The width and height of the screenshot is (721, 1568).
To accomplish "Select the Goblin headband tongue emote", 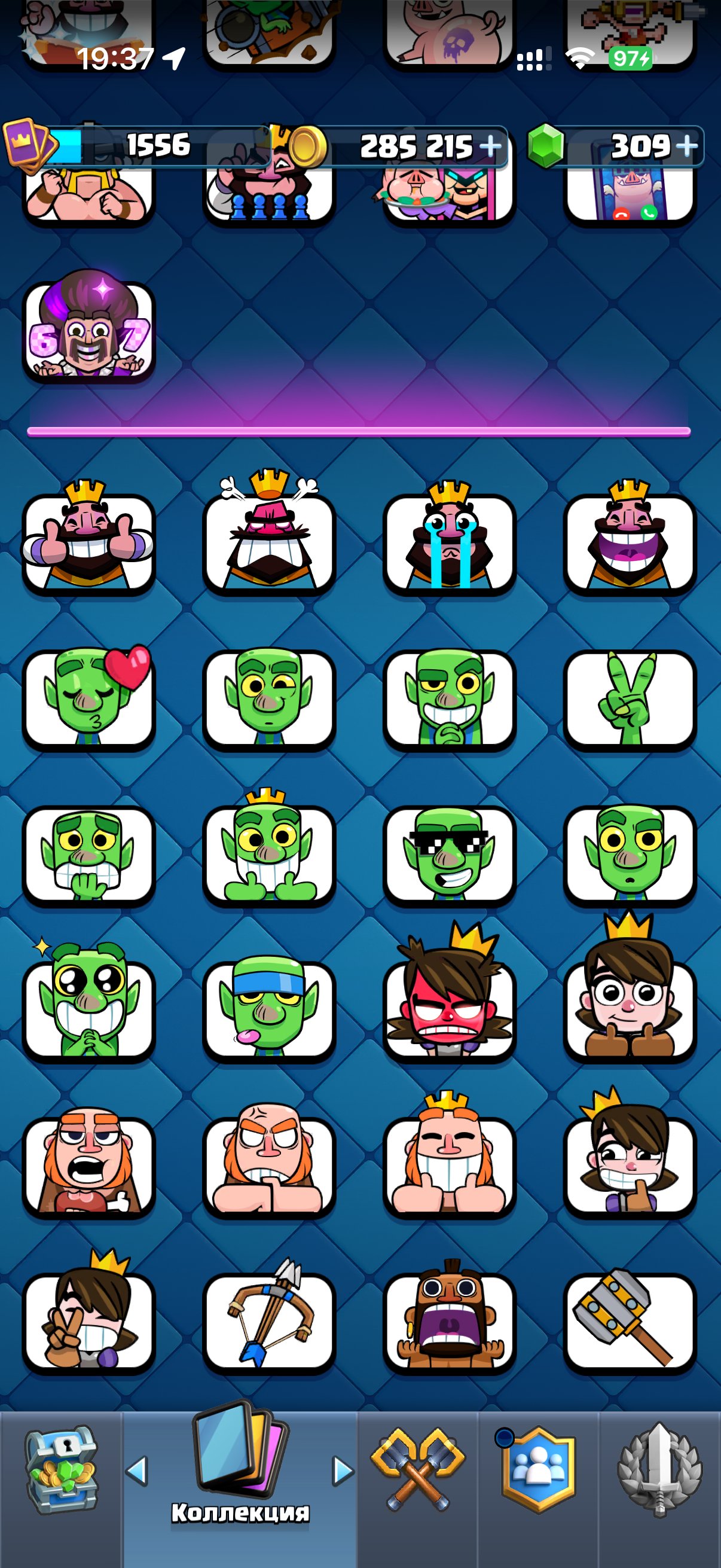I will pyautogui.click(x=269, y=1008).
